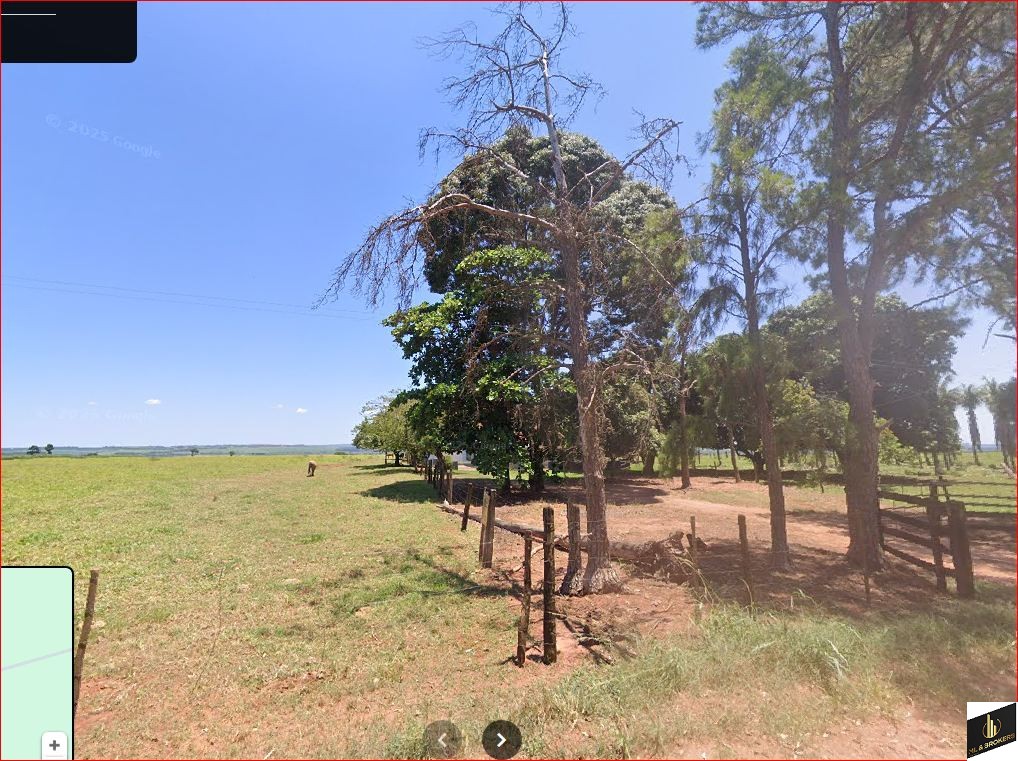Screen dimensions: 1018x761
Task: Go back to the previous Street View image
Action: pyautogui.click(x=442, y=740)
